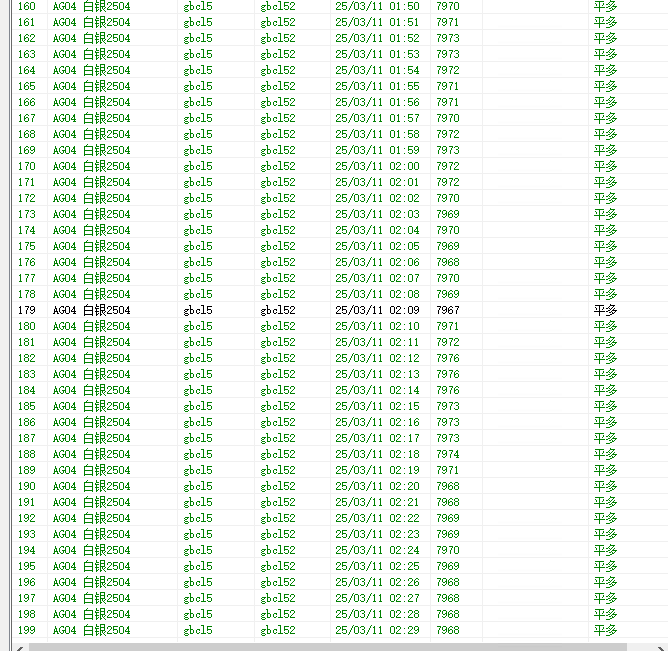
Task: Select row 160 timed 01:50
Action: [x=377, y=7]
